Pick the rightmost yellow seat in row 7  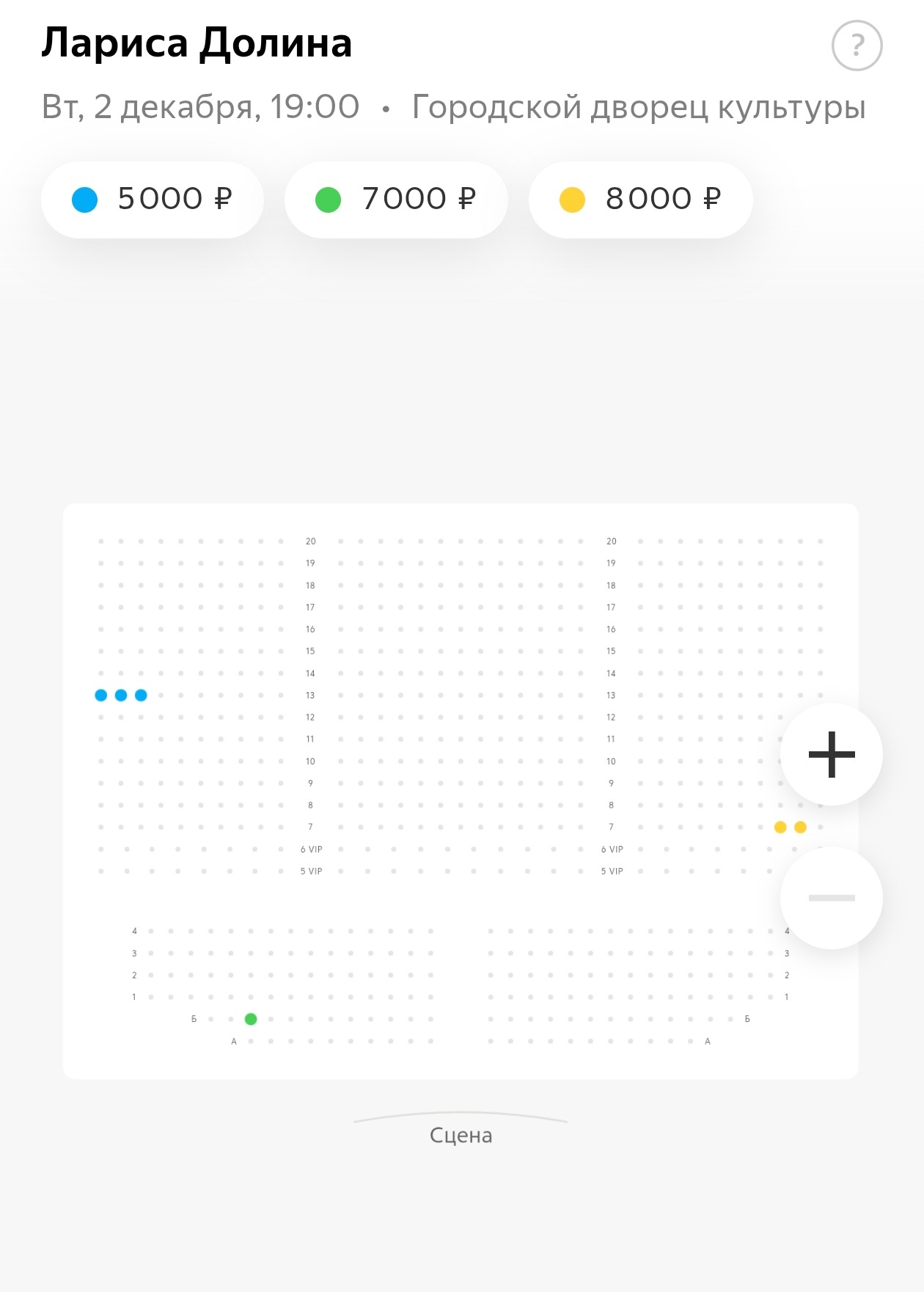(x=800, y=828)
